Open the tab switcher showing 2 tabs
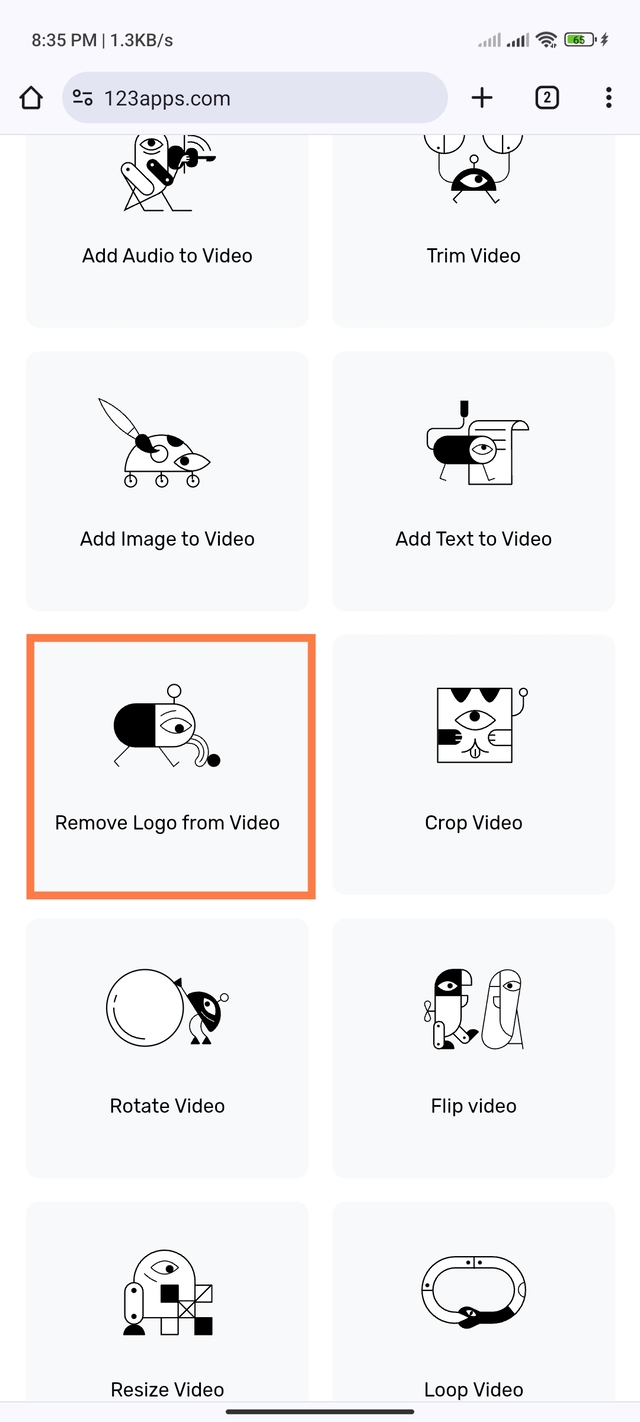This screenshot has width=640, height=1422. [x=546, y=98]
